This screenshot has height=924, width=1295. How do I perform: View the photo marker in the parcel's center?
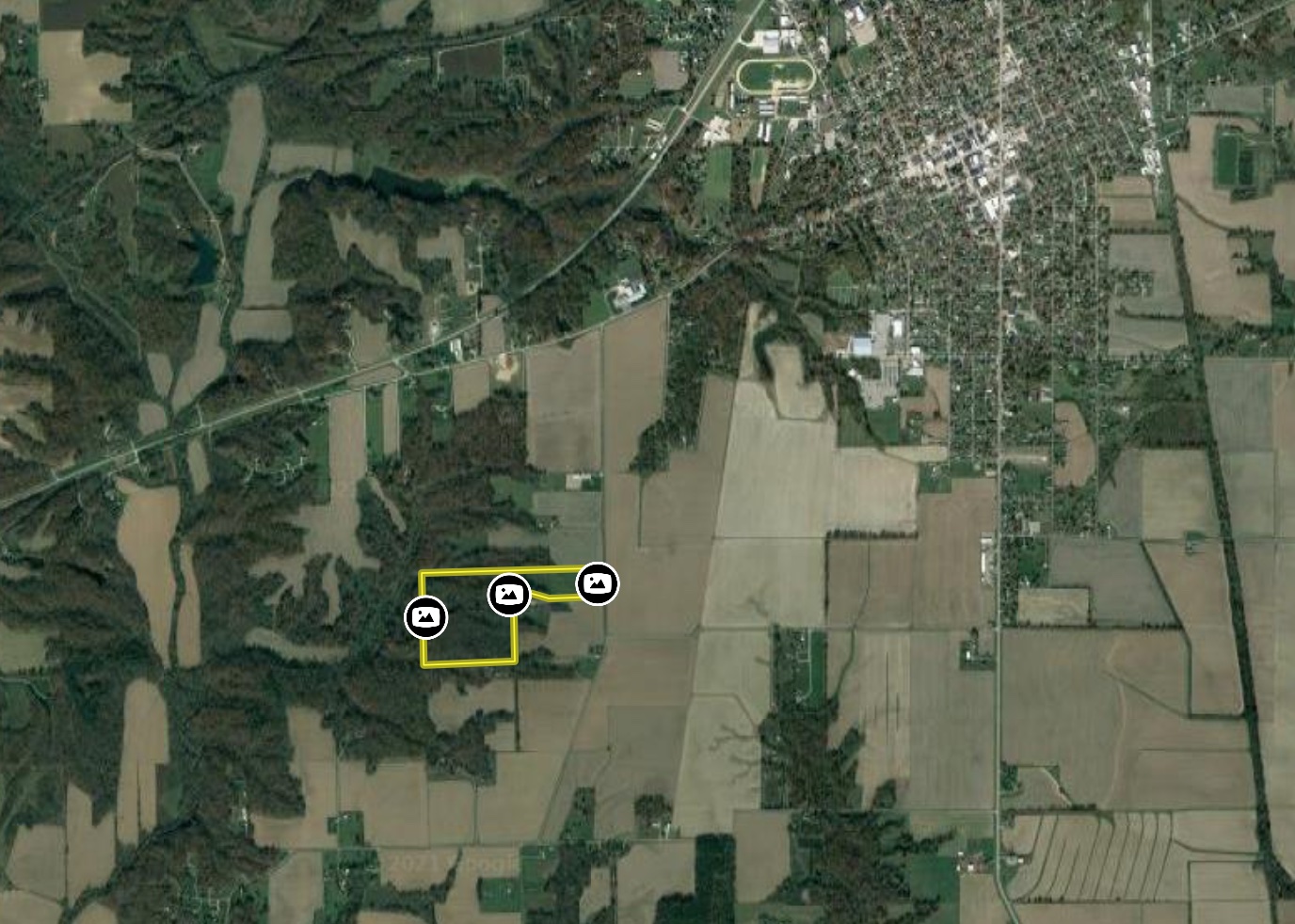click(x=509, y=595)
